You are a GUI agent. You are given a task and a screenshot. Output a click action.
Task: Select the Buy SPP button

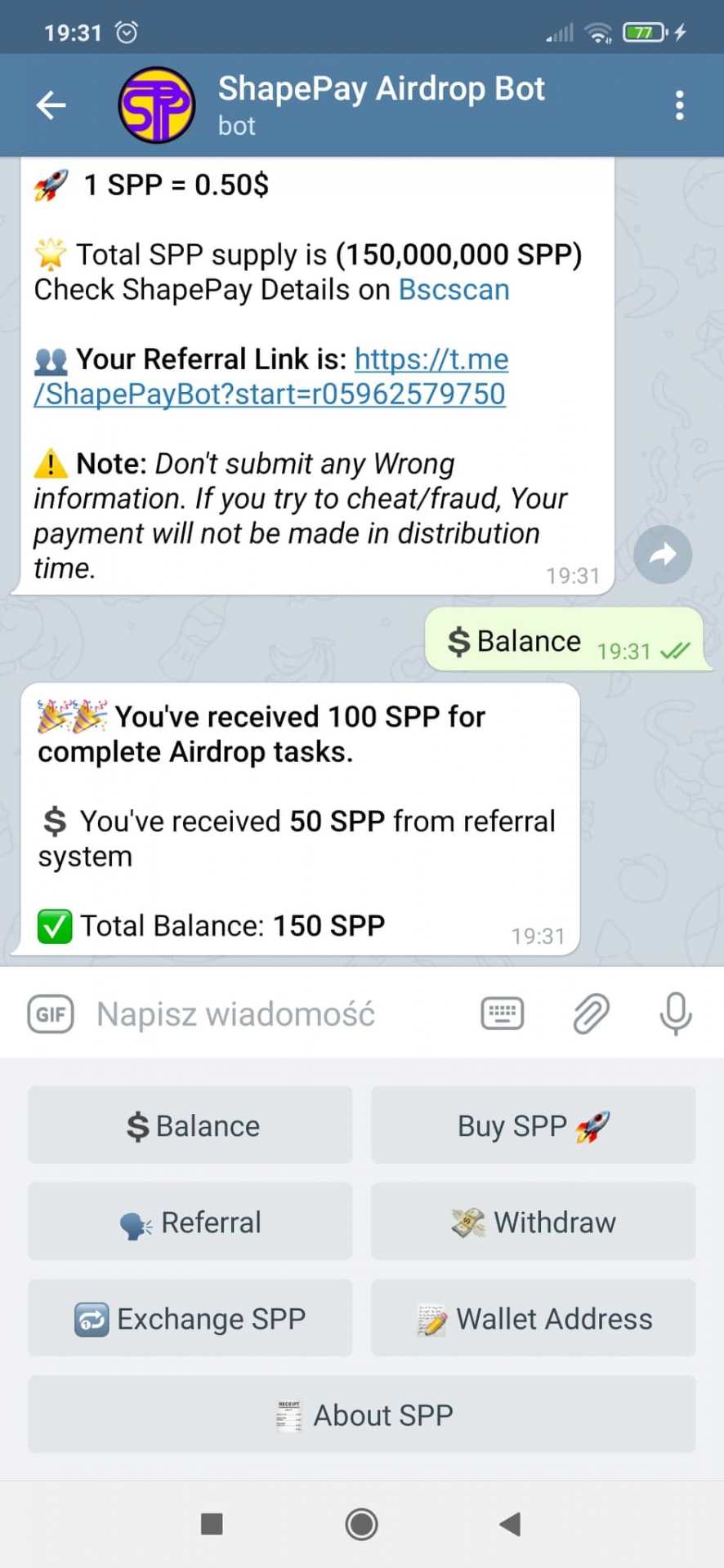(533, 1125)
